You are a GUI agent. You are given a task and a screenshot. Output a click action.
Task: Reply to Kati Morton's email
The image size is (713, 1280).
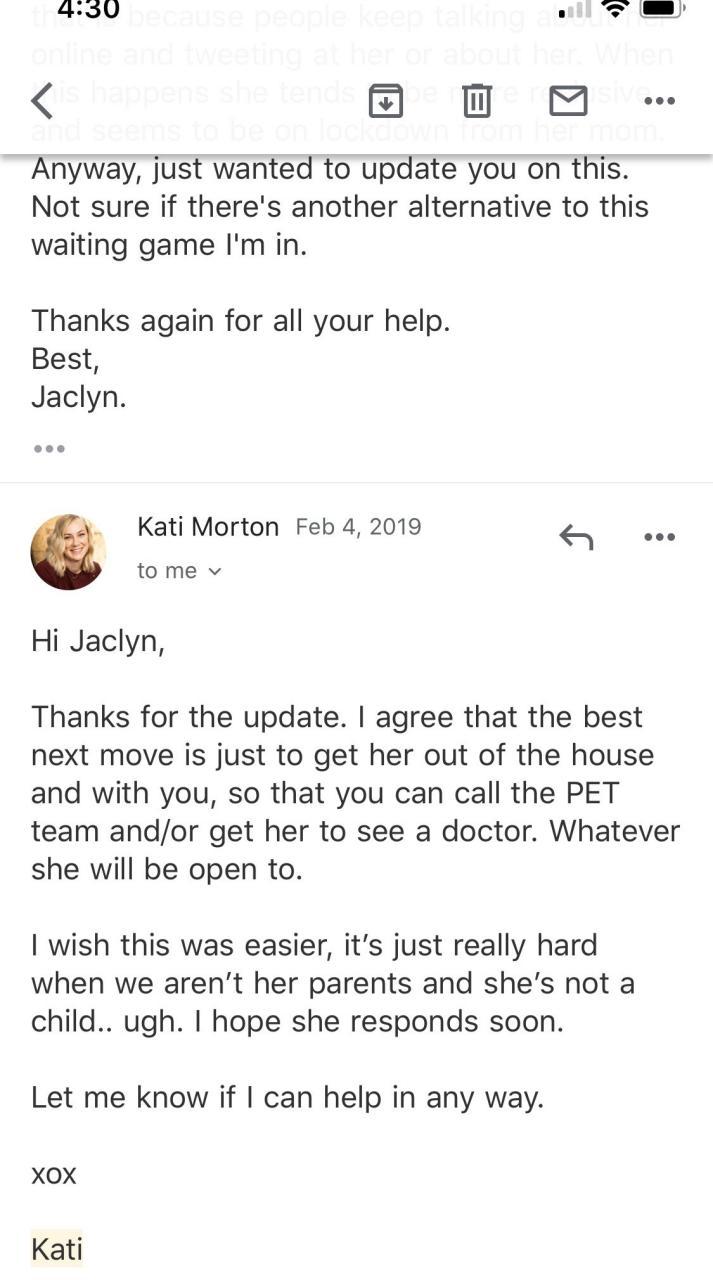[576, 538]
